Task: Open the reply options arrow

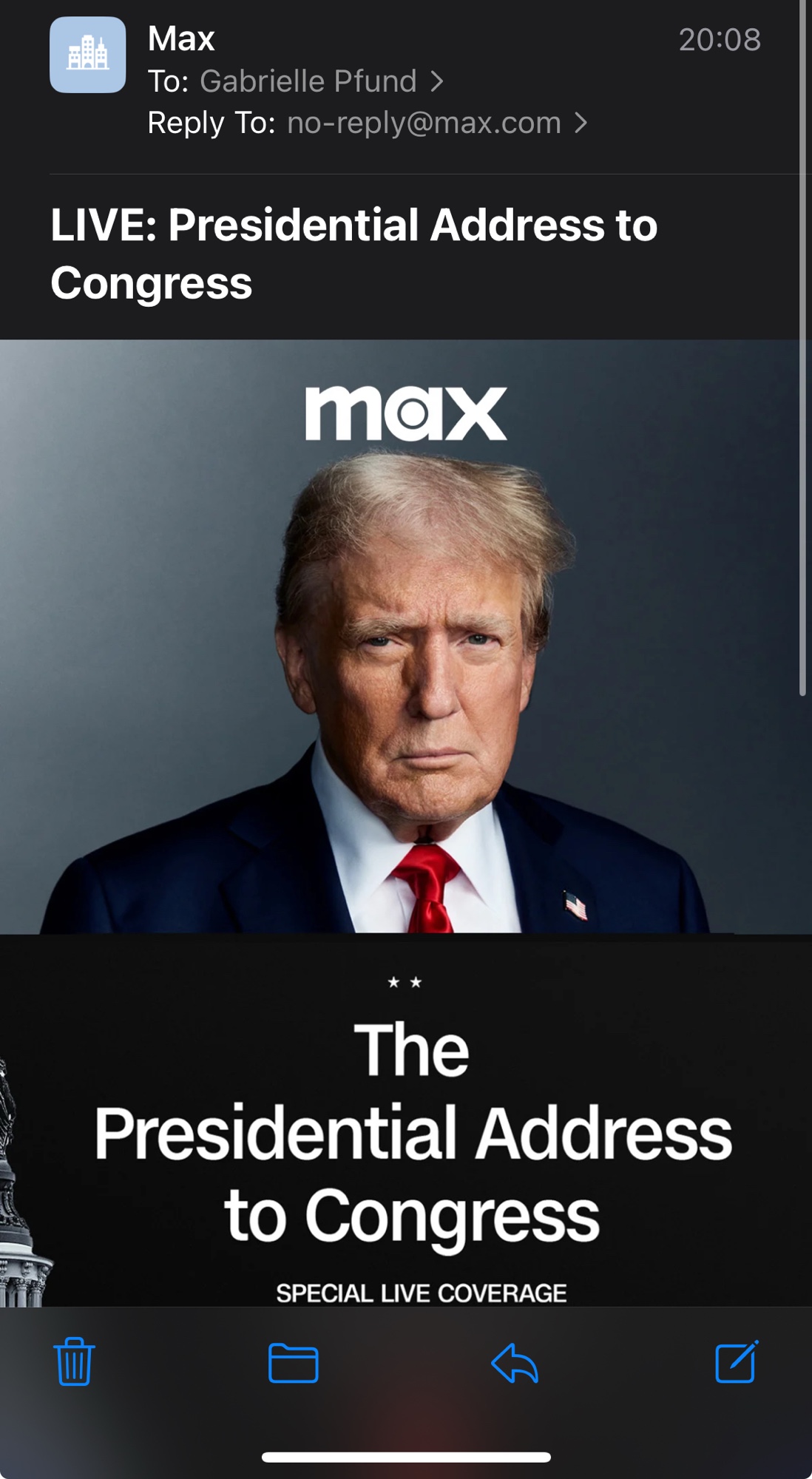Action: (x=515, y=1362)
